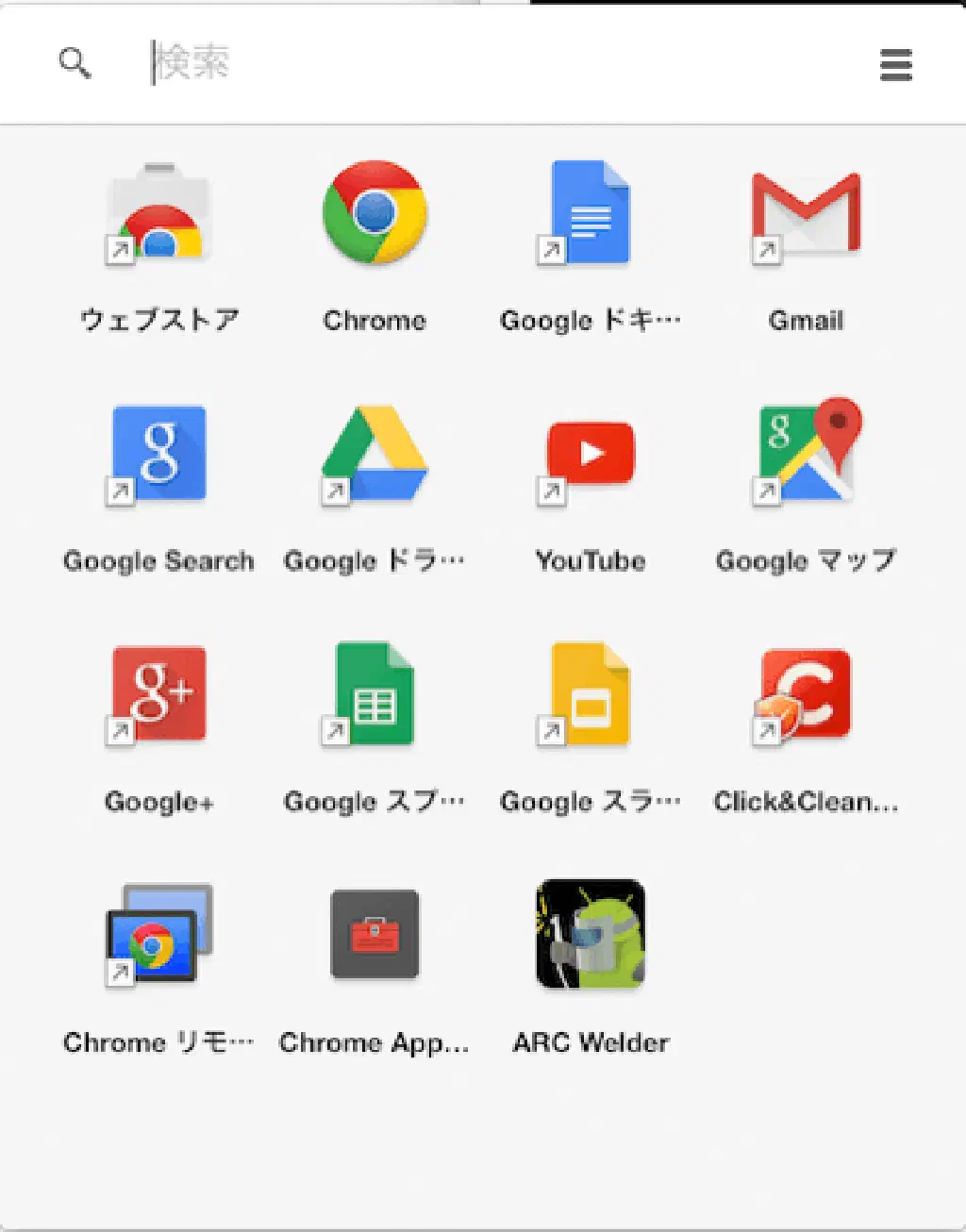Open Chrome リモート デスクトップ app

158,935
